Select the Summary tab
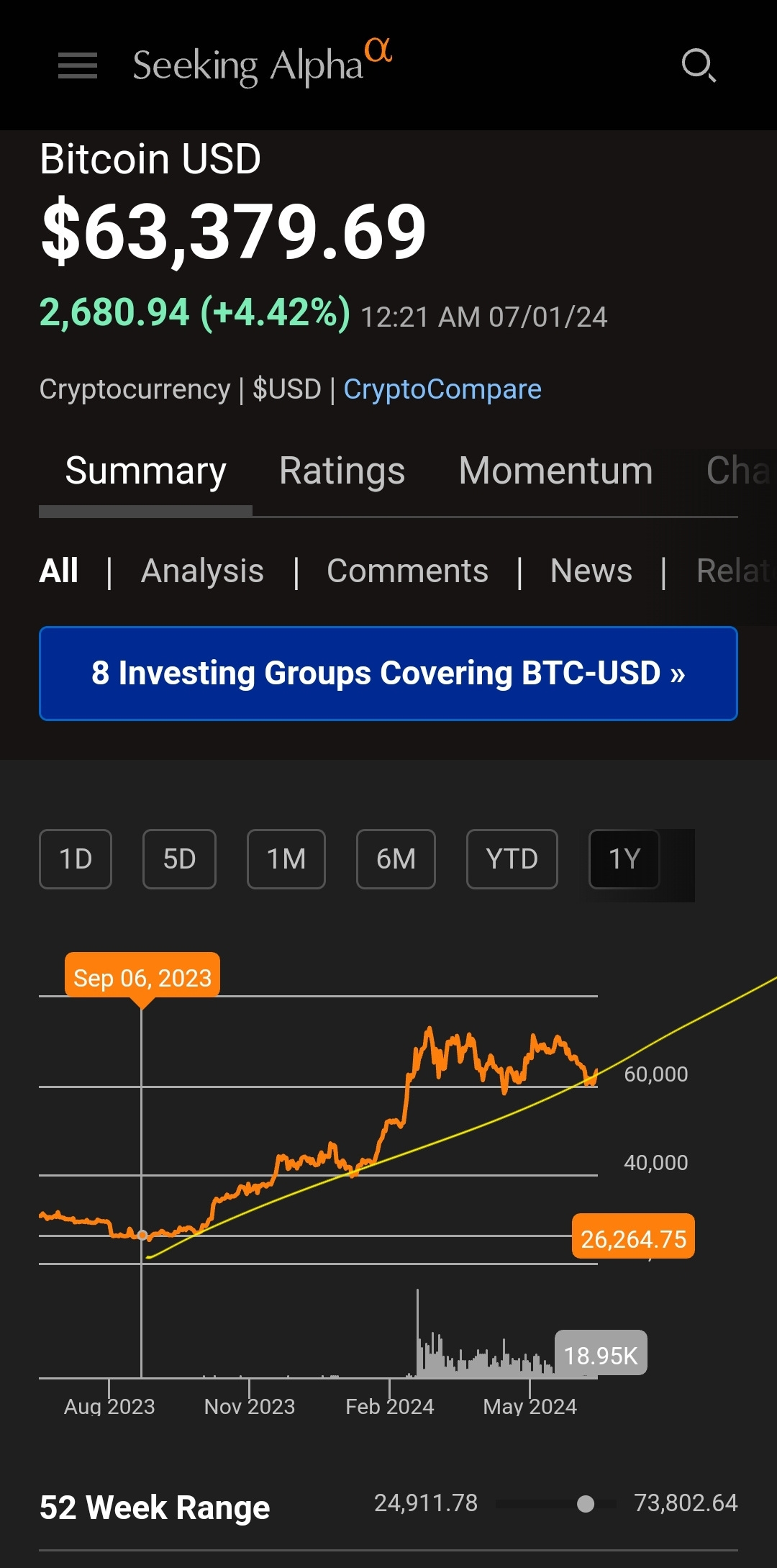 (145, 471)
